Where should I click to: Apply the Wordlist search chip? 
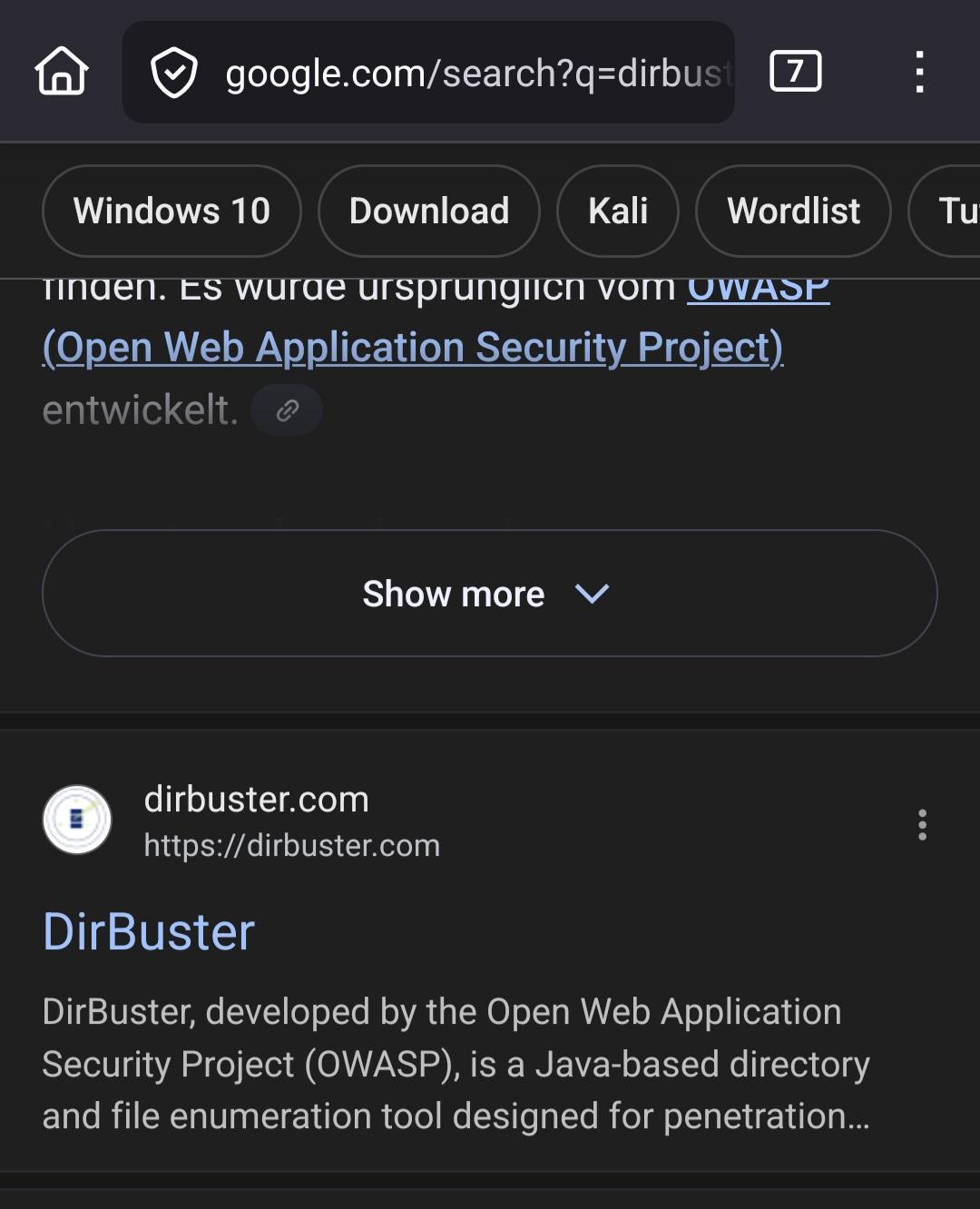(x=793, y=211)
